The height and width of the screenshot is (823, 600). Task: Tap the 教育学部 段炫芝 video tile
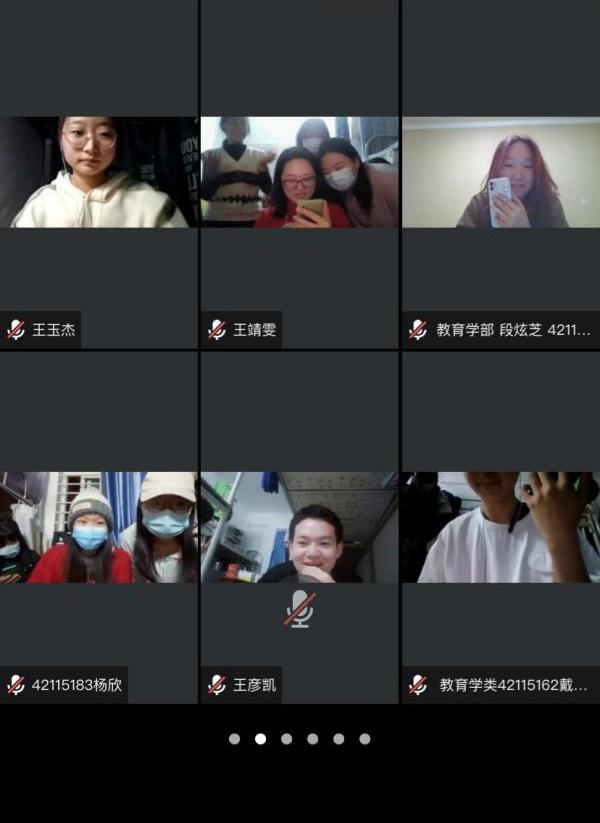pyautogui.click(x=501, y=173)
